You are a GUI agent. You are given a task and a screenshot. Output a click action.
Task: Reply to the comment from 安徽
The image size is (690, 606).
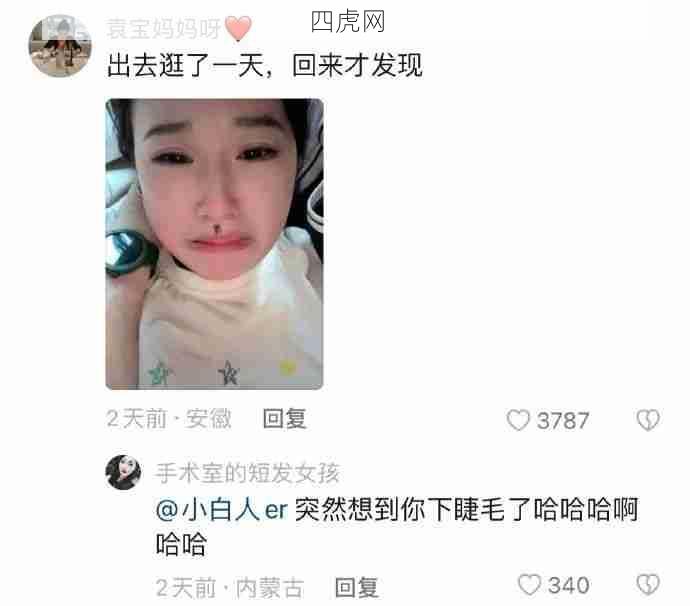[284, 419]
